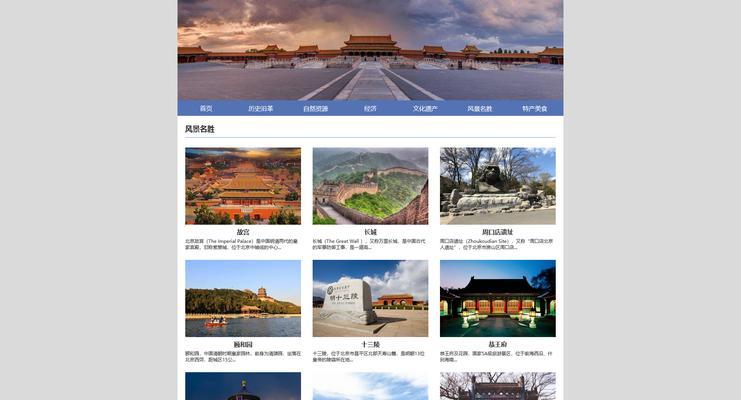Tap the 颐和园 picture tile
Screen dimensions: 741x400
coord(243,298)
